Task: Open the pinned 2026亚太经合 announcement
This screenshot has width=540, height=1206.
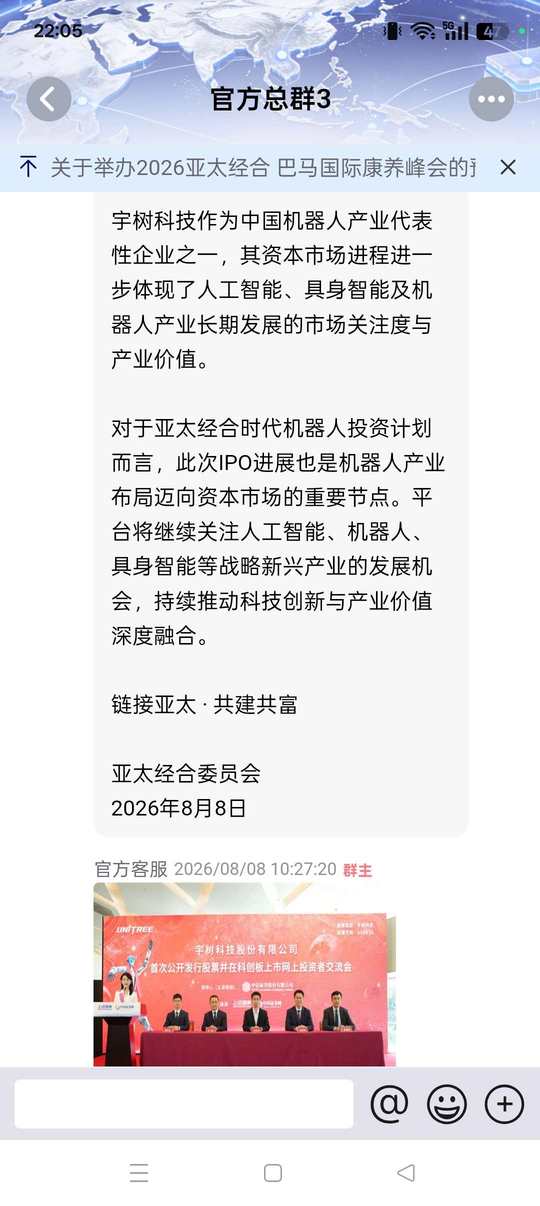Action: tap(263, 167)
